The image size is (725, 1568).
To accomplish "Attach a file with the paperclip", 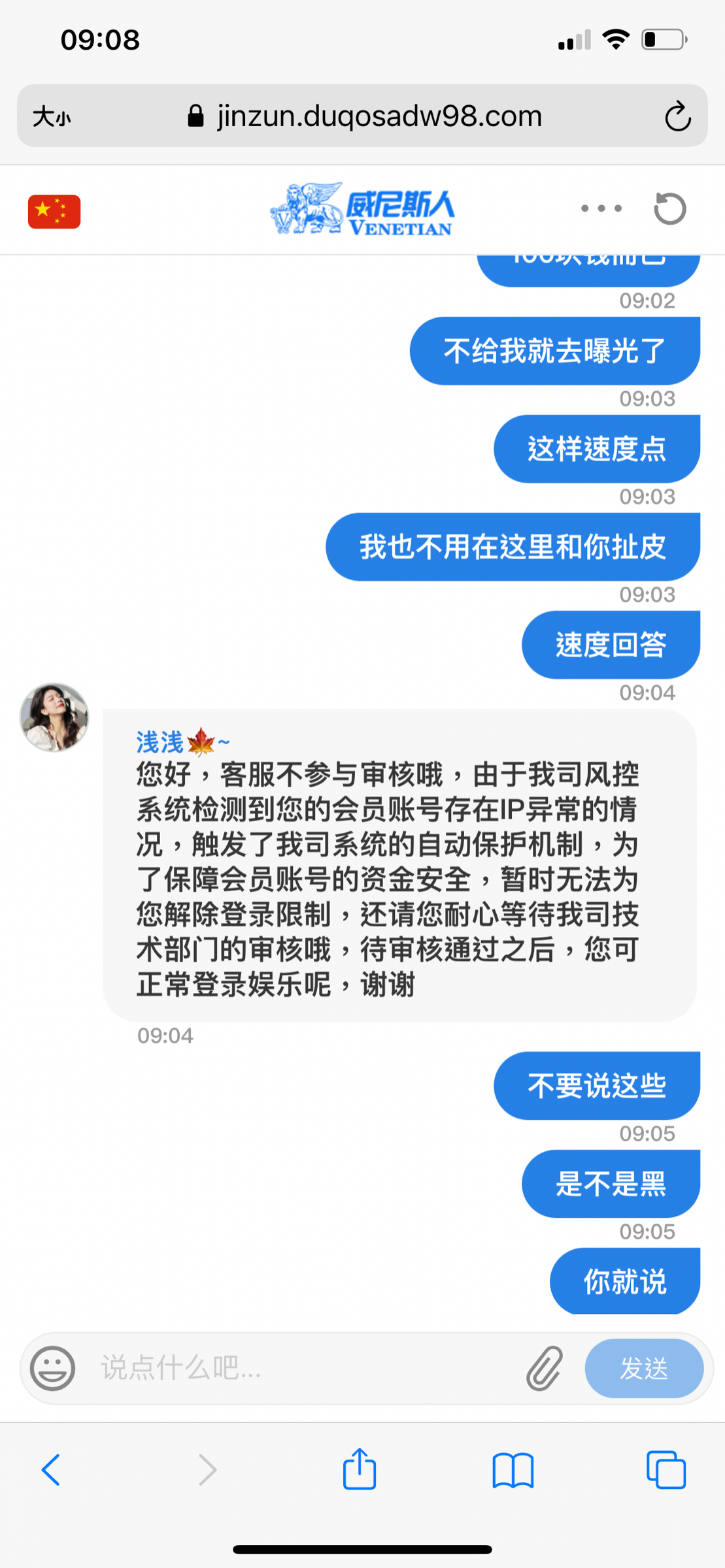I will [x=545, y=1368].
